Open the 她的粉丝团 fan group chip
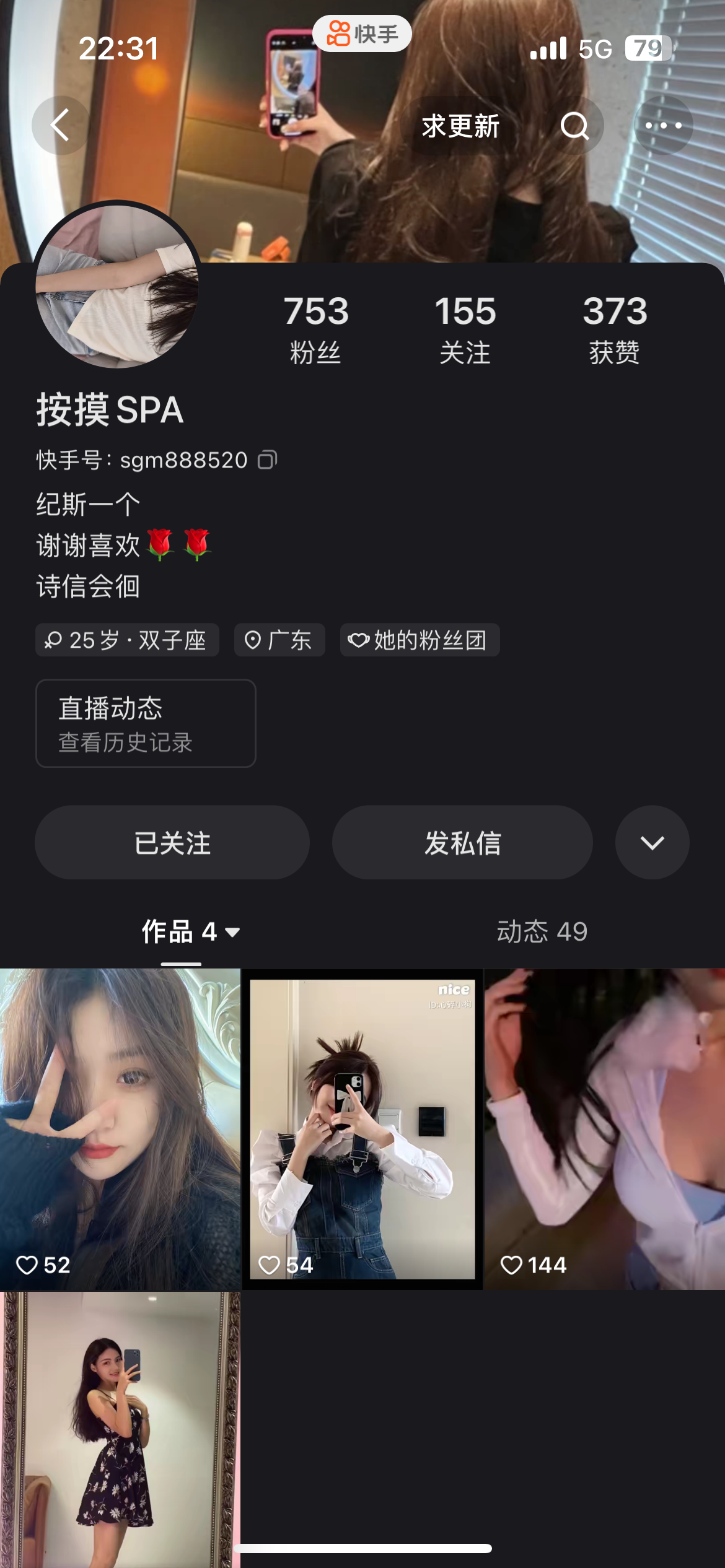The width and height of the screenshot is (725, 1568). (420, 640)
